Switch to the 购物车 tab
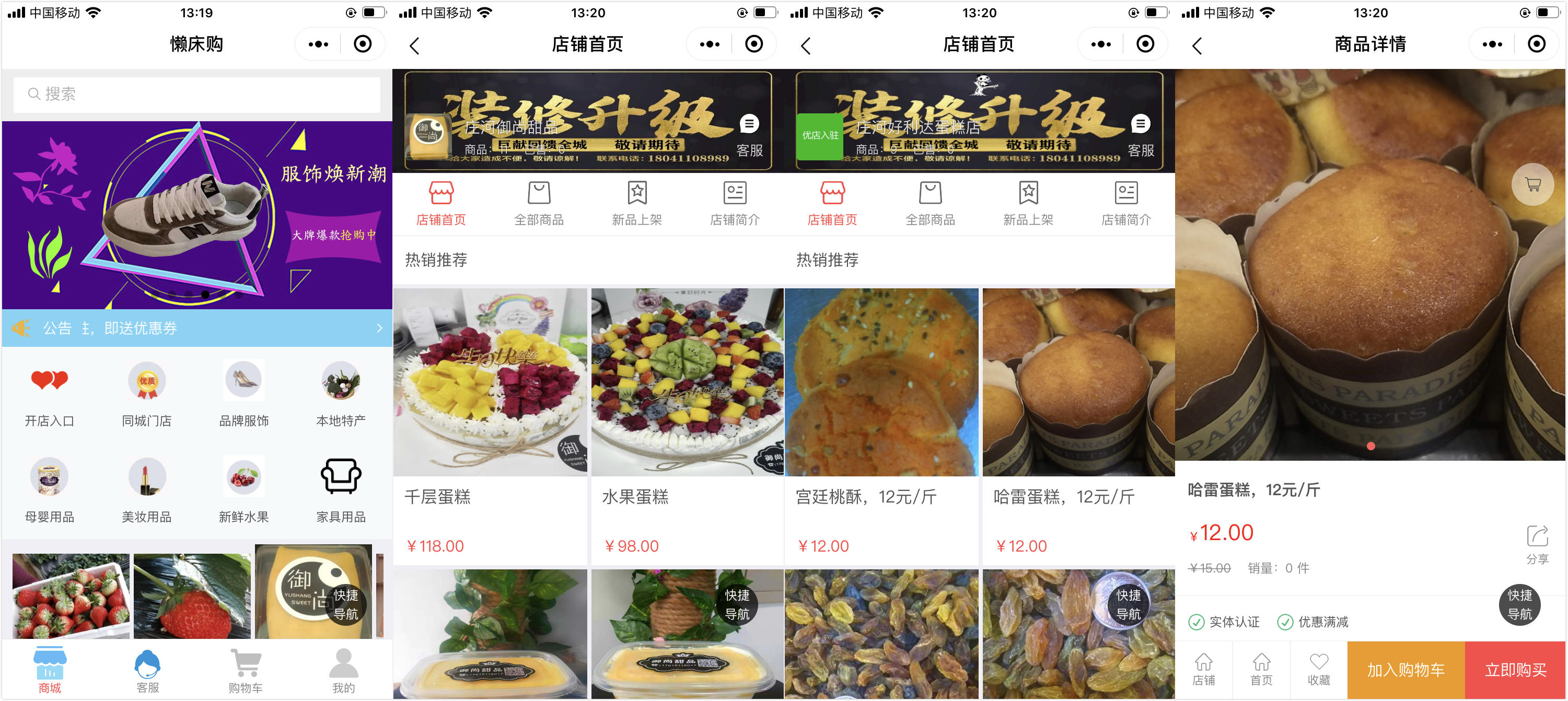The image size is (1568, 701). click(x=245, y=671)
